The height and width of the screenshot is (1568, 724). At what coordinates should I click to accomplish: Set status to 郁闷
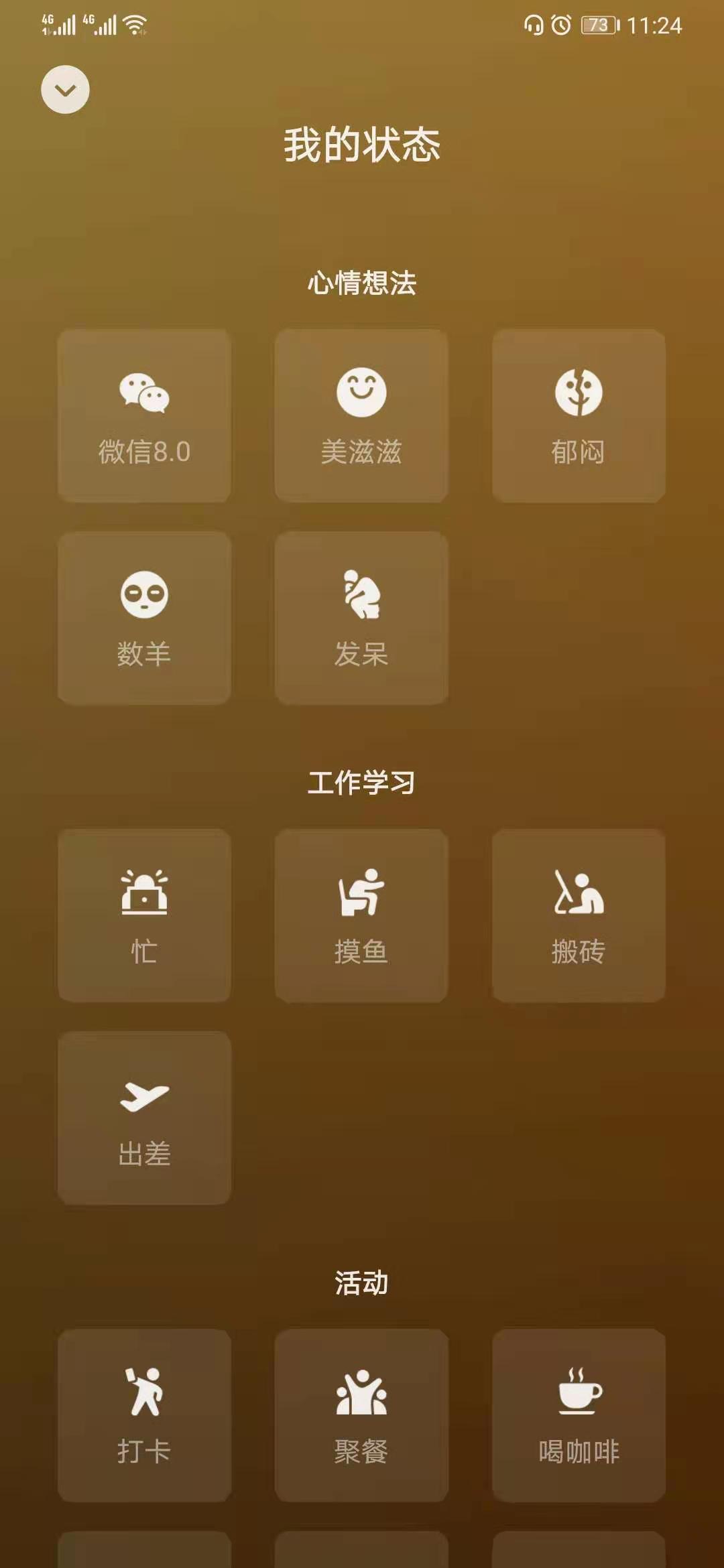[x=579, y=415]
